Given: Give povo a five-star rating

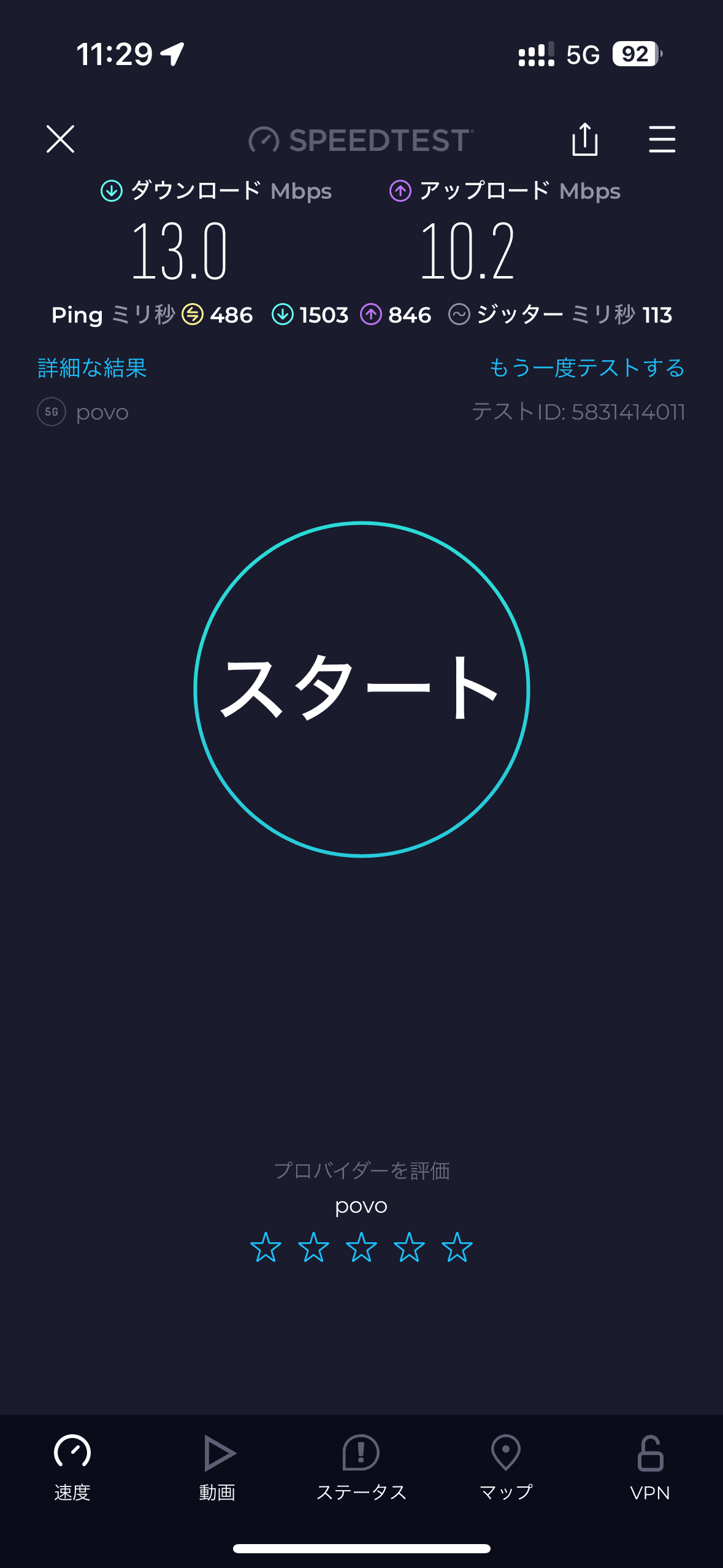Looking at the screenshot, I should pos(457,1247).
